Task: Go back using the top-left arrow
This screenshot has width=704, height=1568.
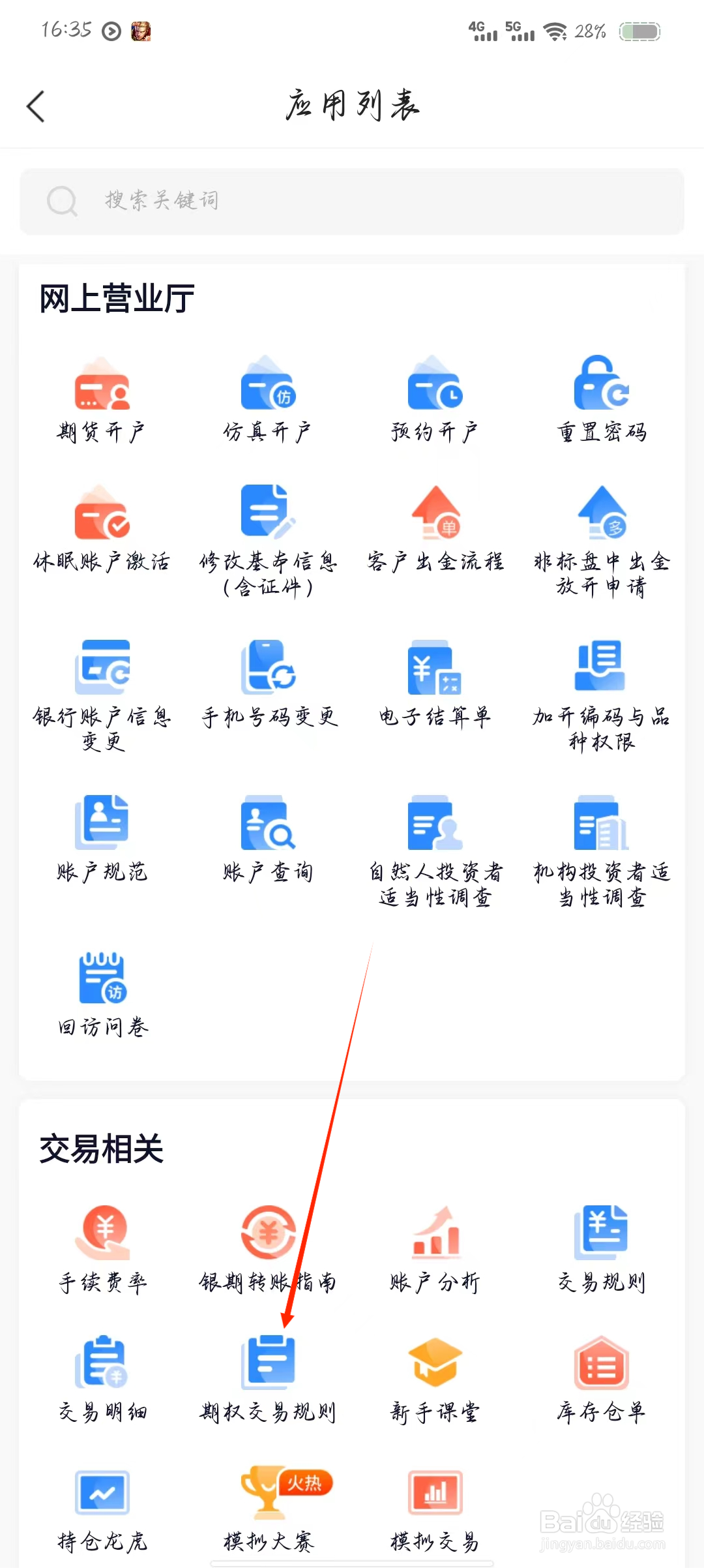Action: pyautogui.click(x=36, y=106)
